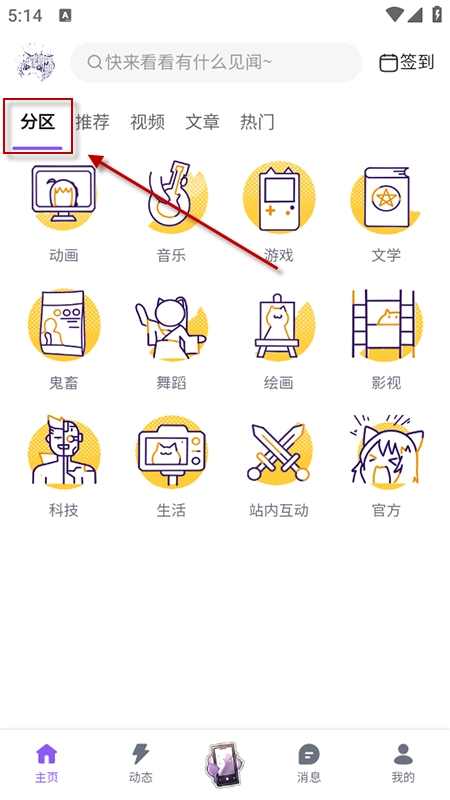Screen dimensions: 450x800
Task: Open the 绘画 category
Action: (x=279, y=339)
